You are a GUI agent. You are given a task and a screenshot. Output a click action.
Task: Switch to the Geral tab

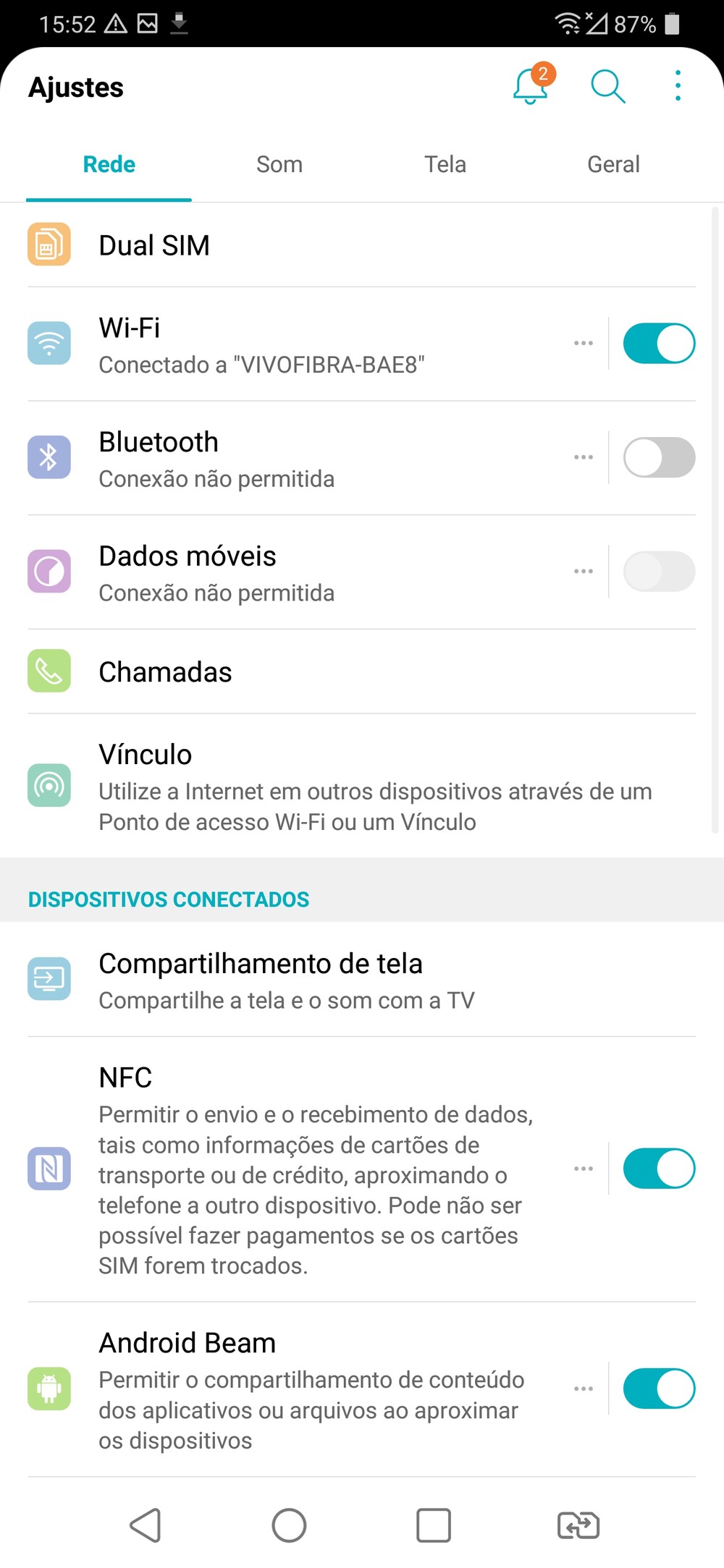[613, 164]
